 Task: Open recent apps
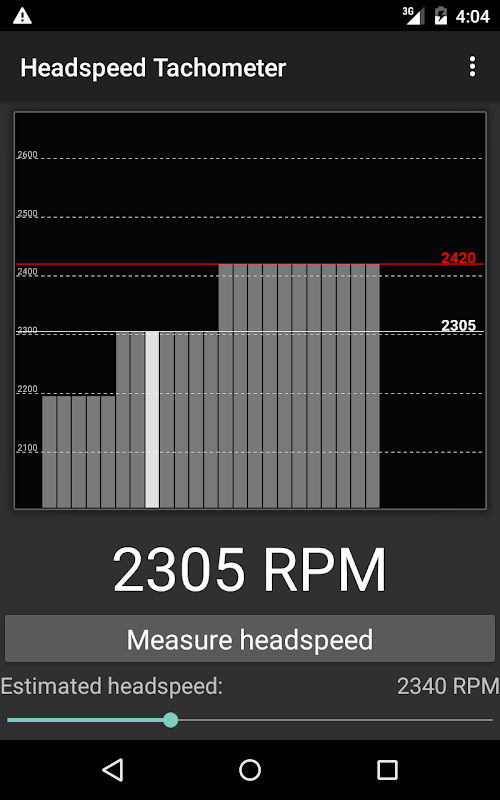[387, 770]
